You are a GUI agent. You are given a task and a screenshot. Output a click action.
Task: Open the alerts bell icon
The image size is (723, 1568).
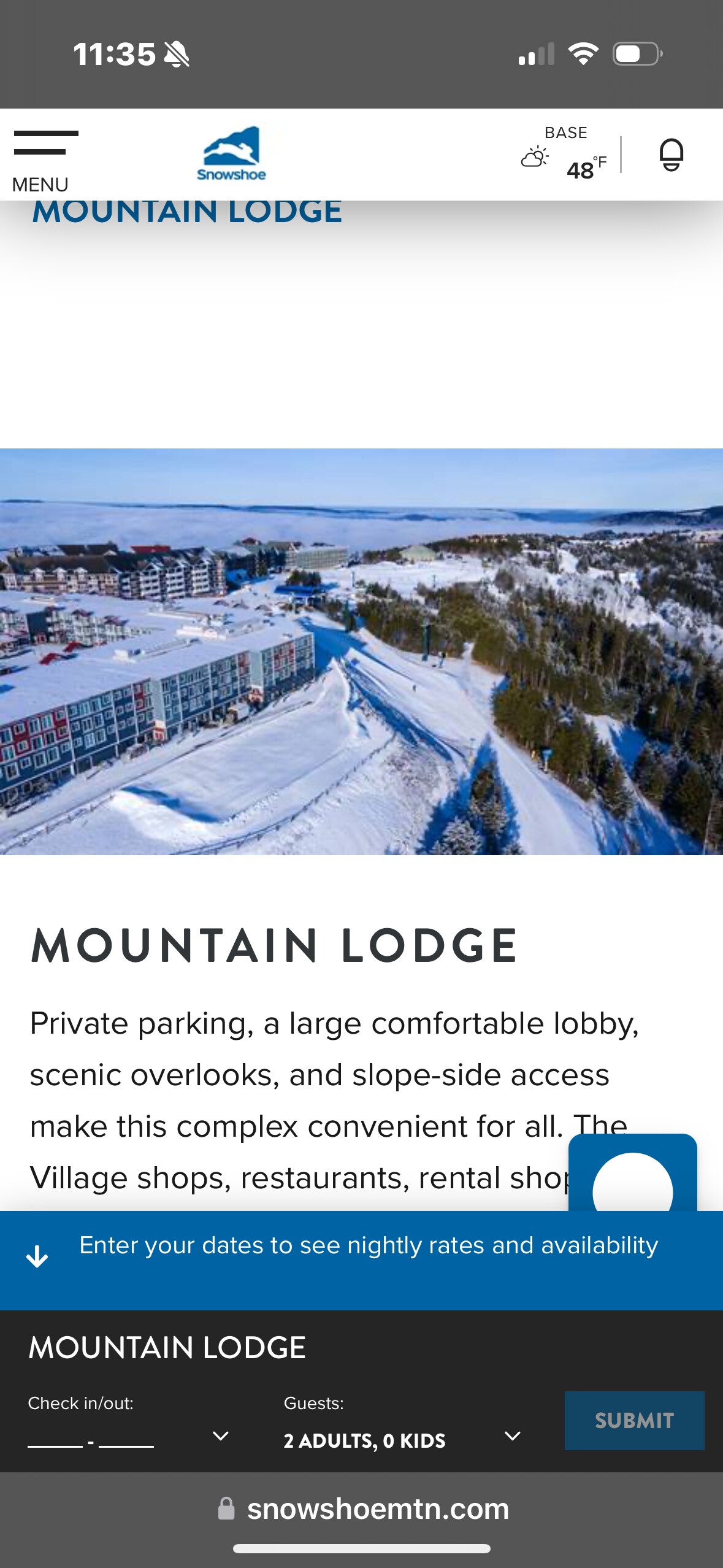pos(671,155)
